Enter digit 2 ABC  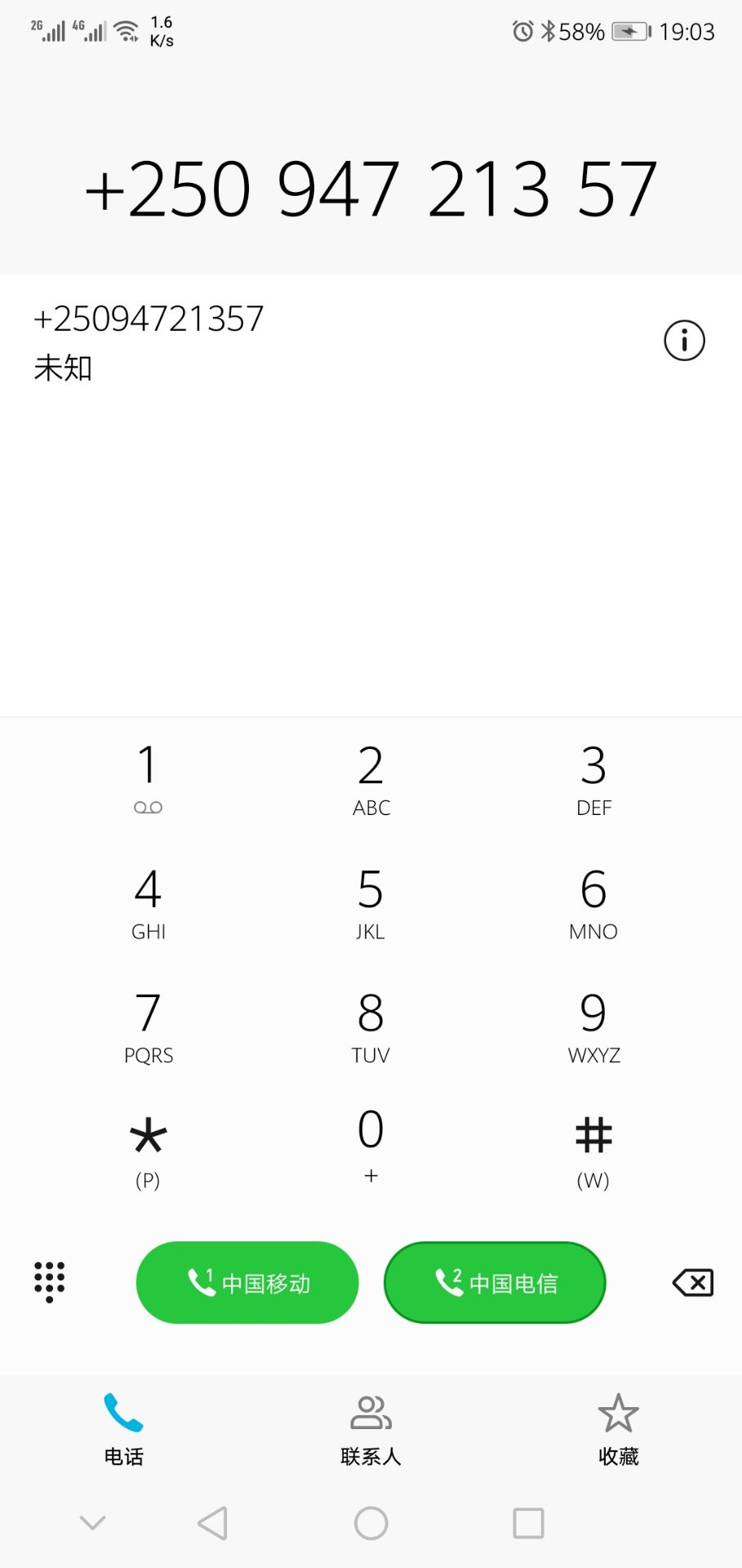(x=371, y=778)
